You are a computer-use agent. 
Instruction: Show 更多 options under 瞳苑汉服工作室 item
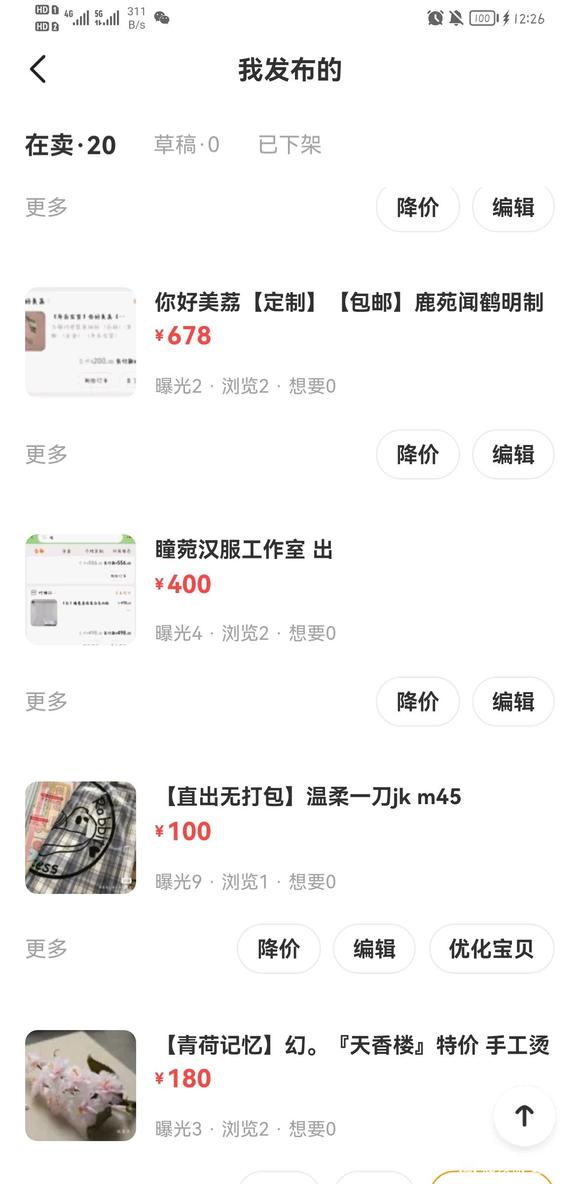[46, 701]
